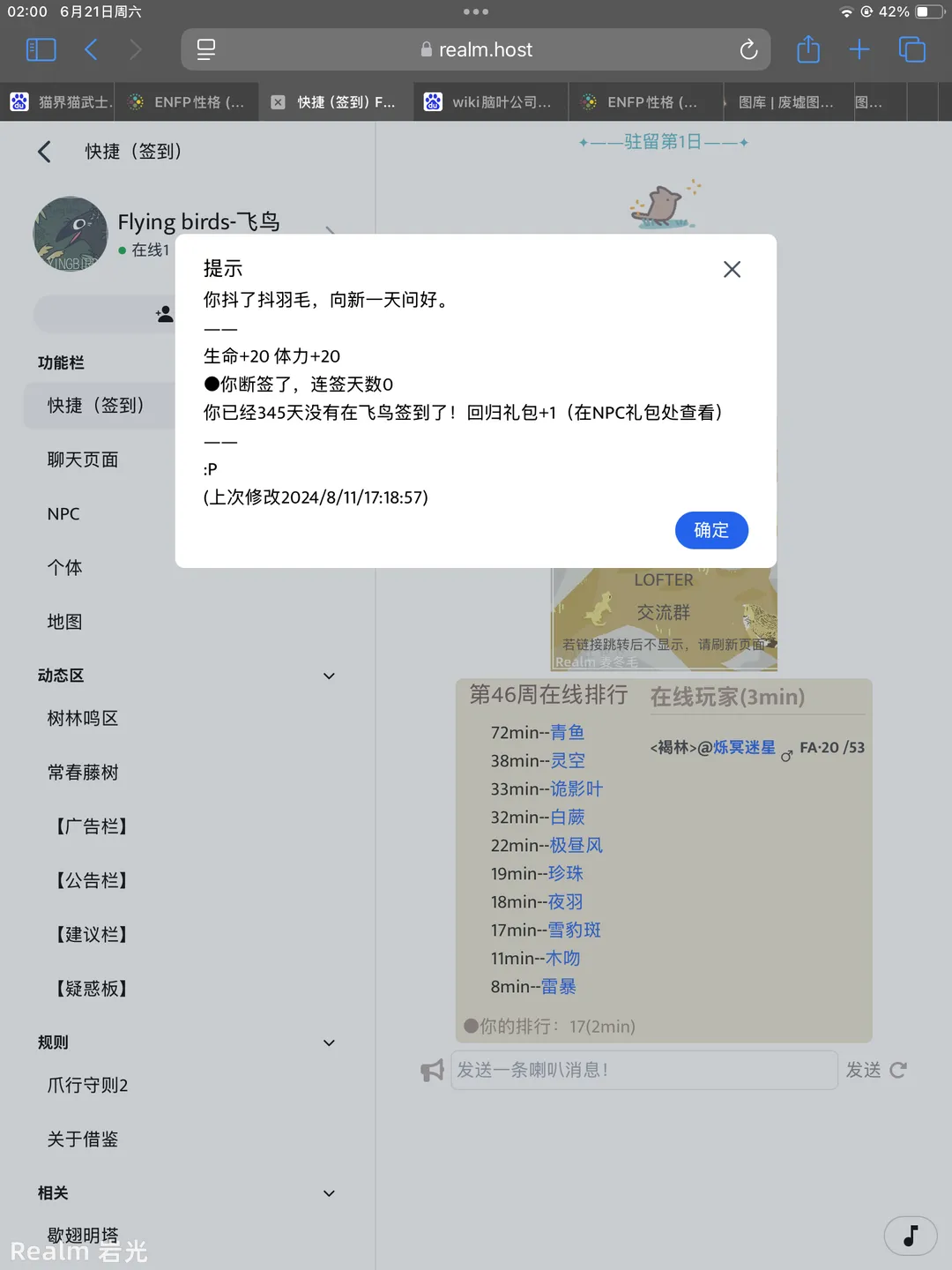The image size is (952, 1270).
Task: Toggle the Safari sidebar
Action: 41,50
